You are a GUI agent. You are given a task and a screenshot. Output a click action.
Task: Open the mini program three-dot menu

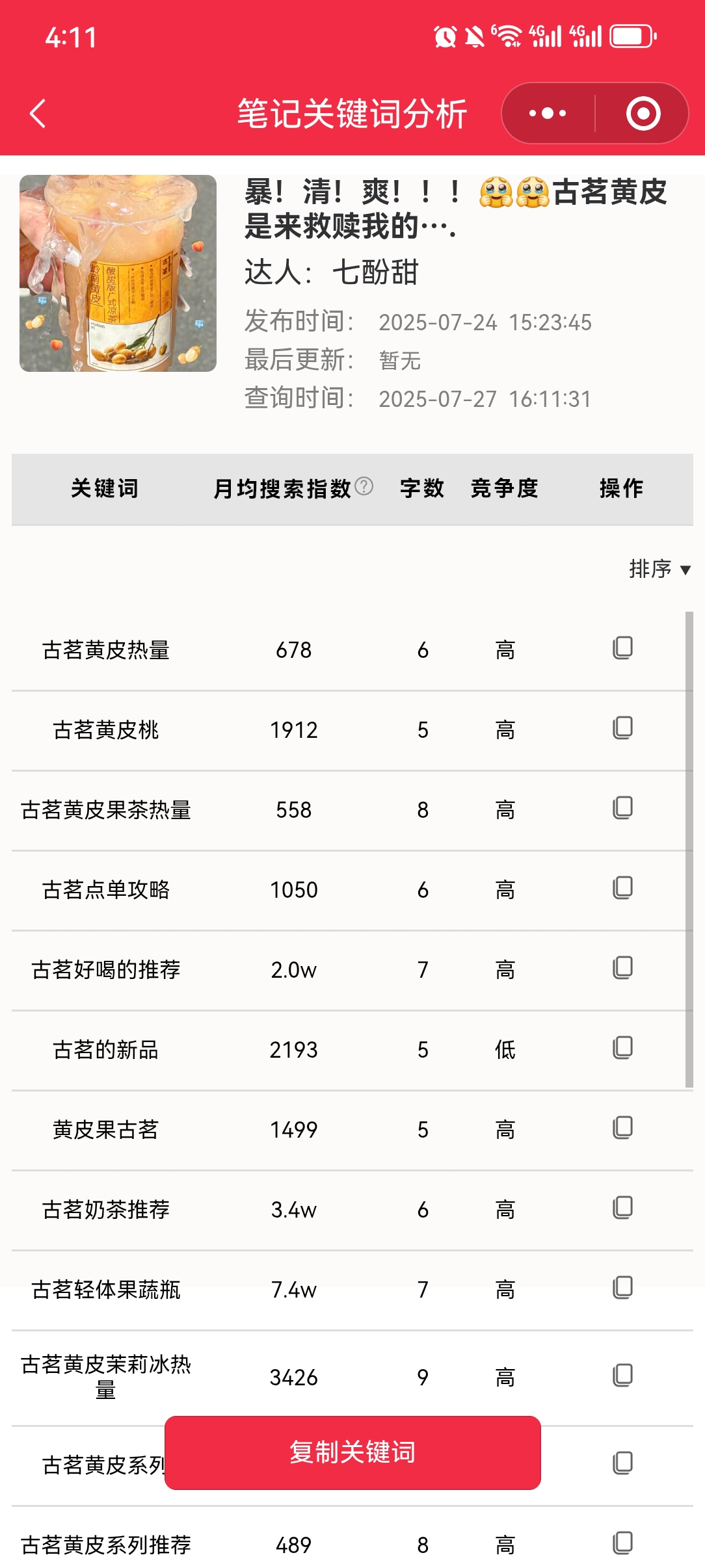[548, 114]
